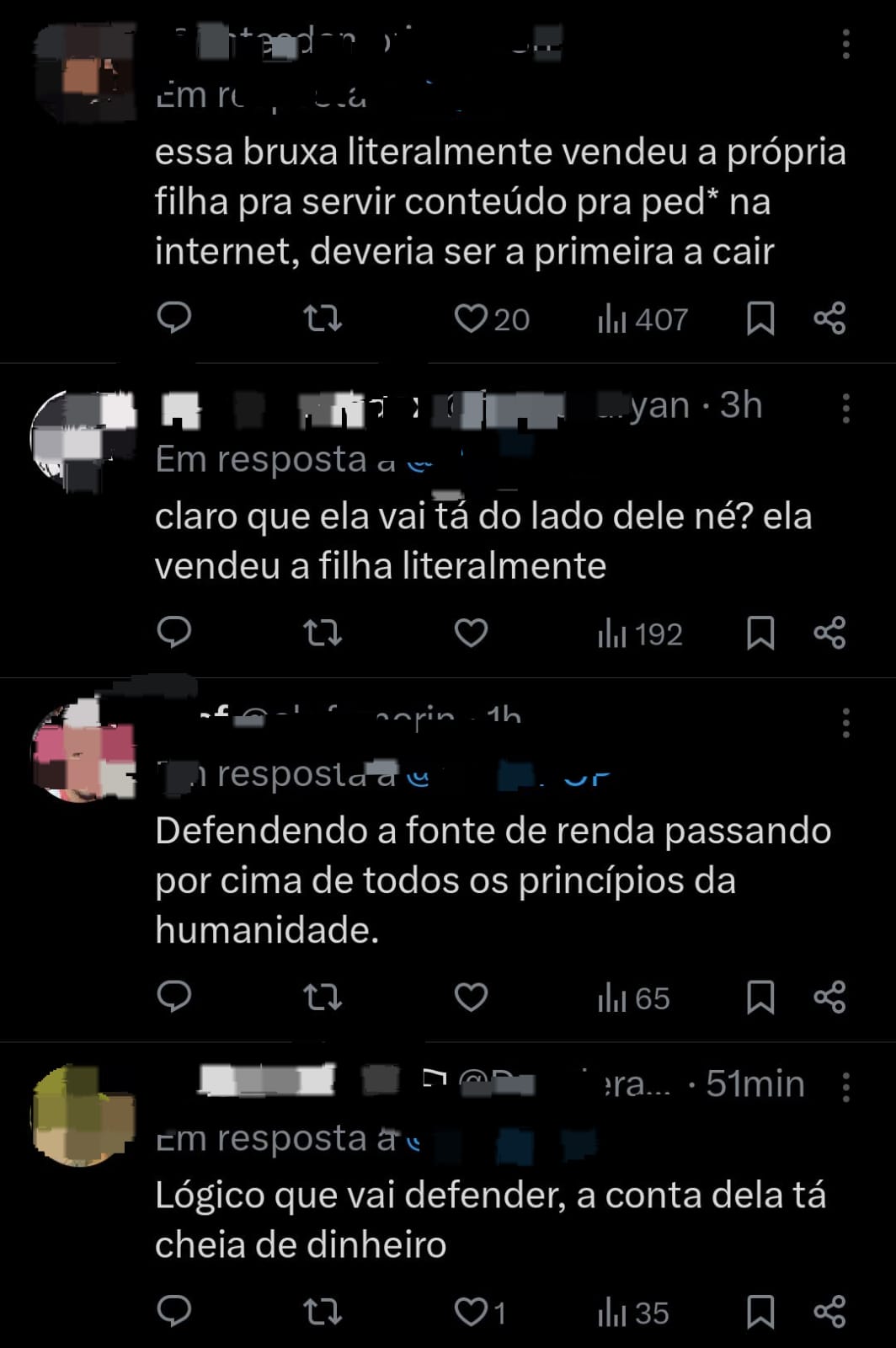This screenshot has height=1348, width=896.
Task: Bookmark the "essa bruxa literalmente" reply
Action: [x=760, y=318]
